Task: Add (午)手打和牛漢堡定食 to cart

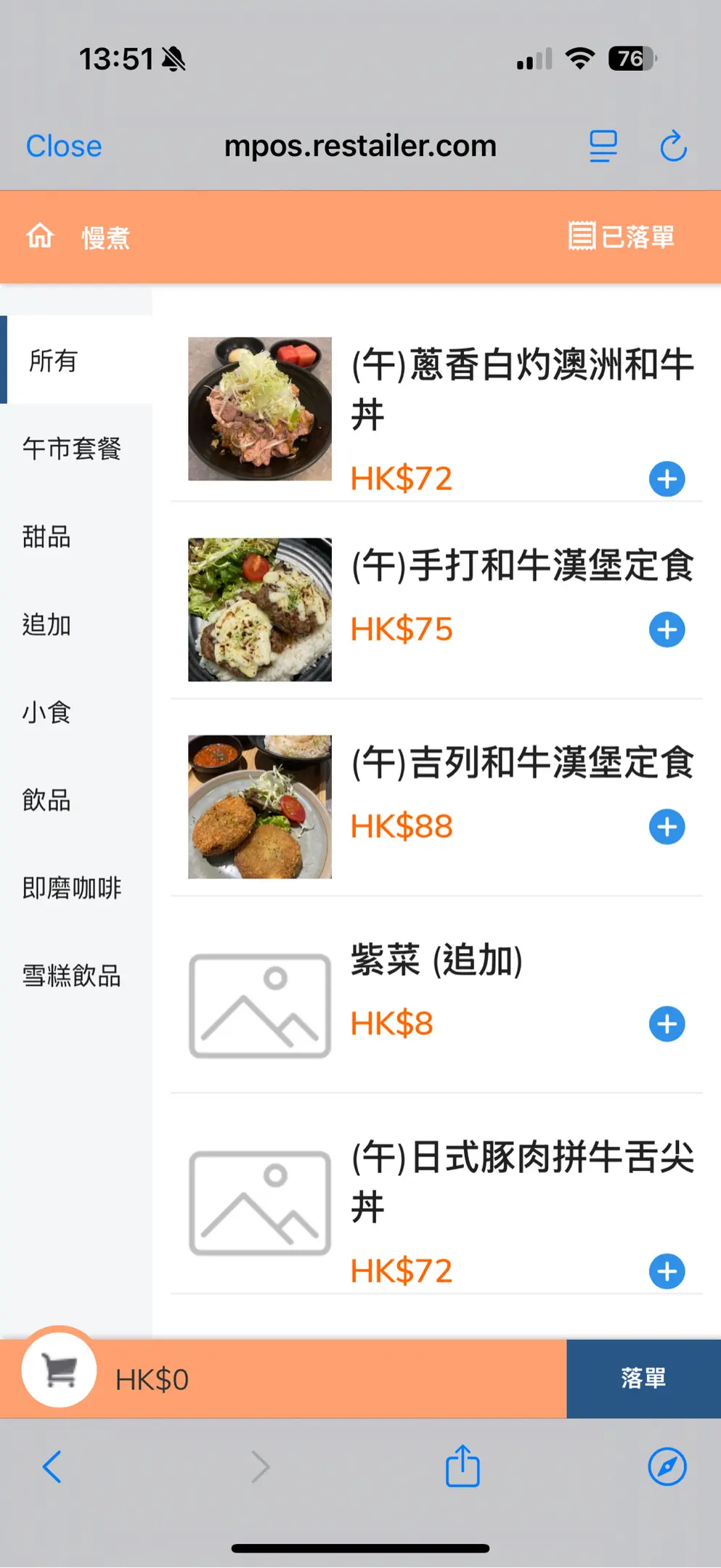Action: point(667,629)
